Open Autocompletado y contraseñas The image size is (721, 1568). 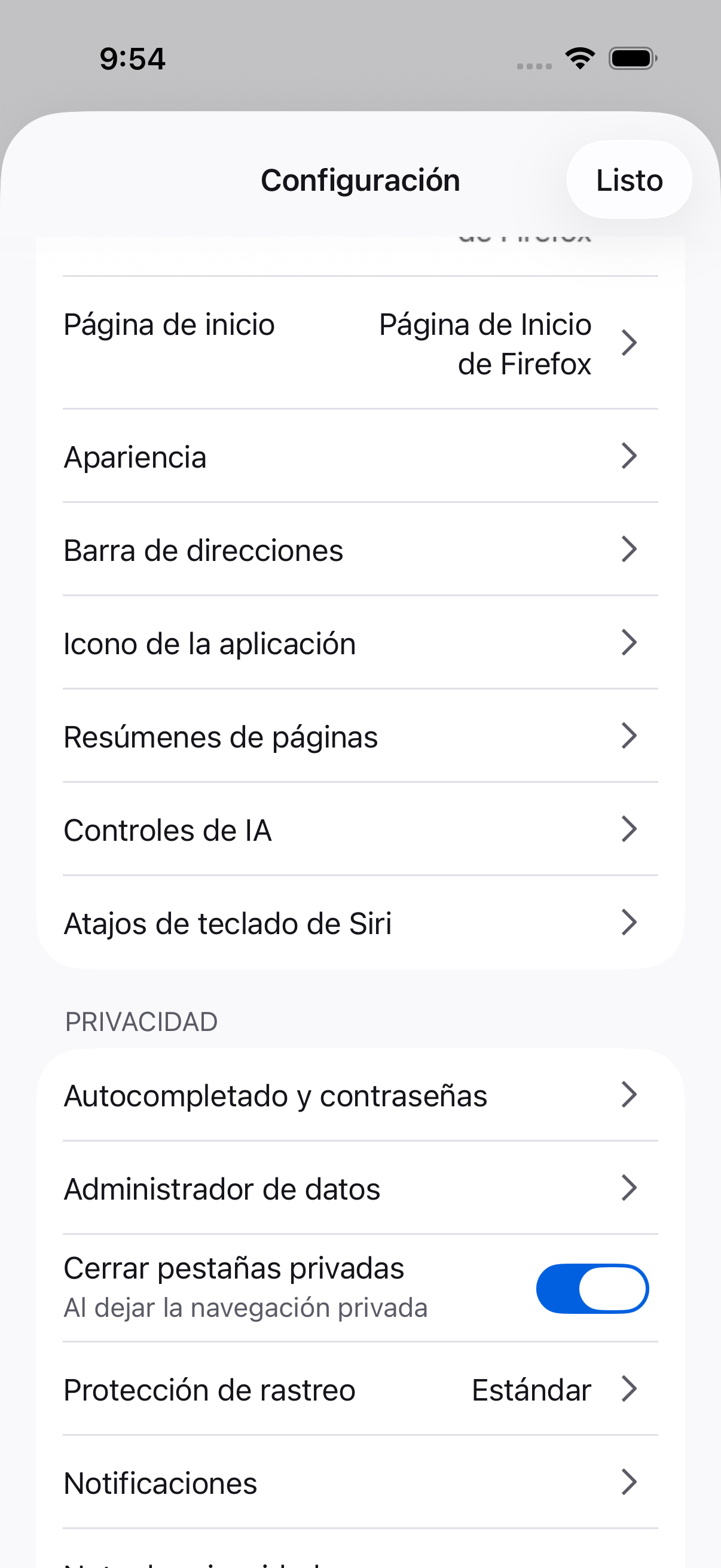(x=360, y=1096)
